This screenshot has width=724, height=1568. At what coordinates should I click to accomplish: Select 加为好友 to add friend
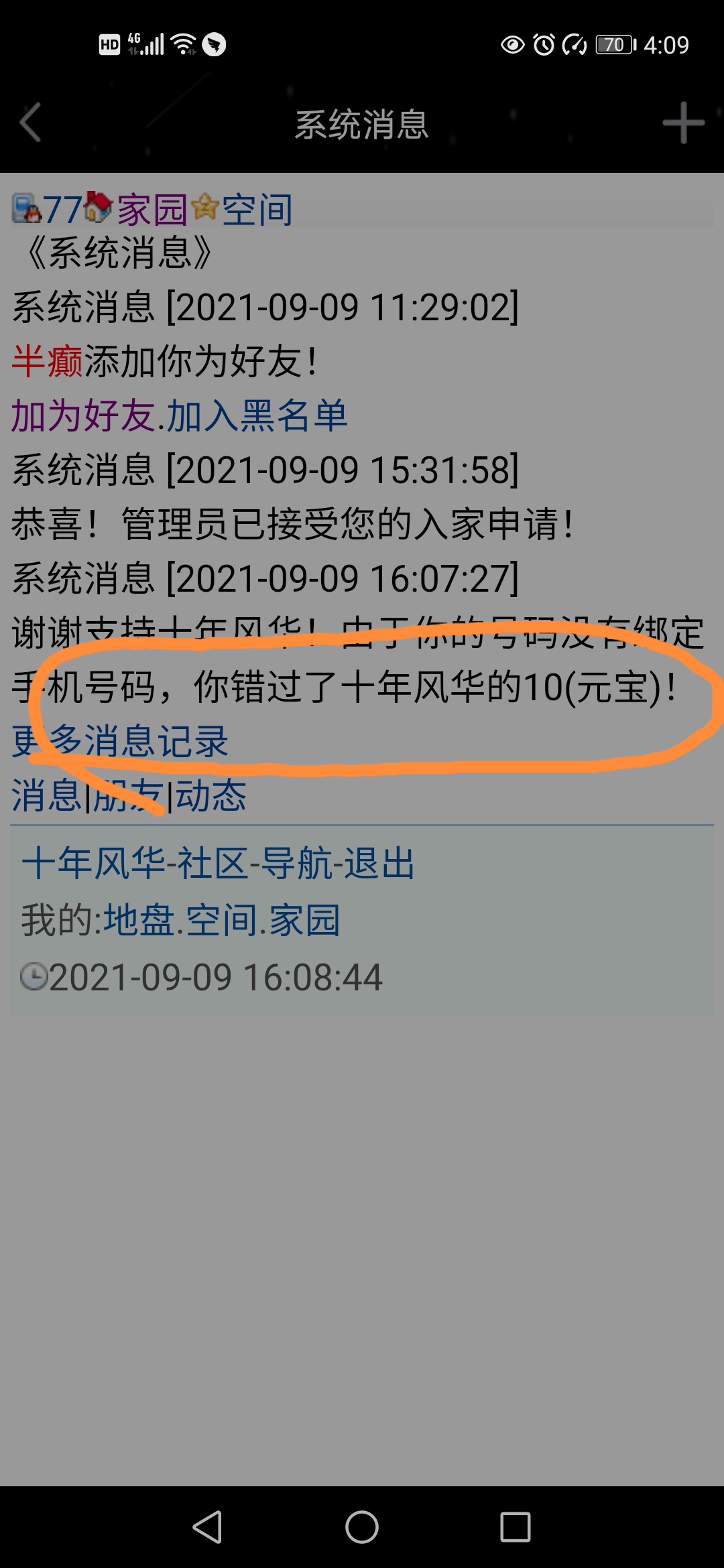83,415
